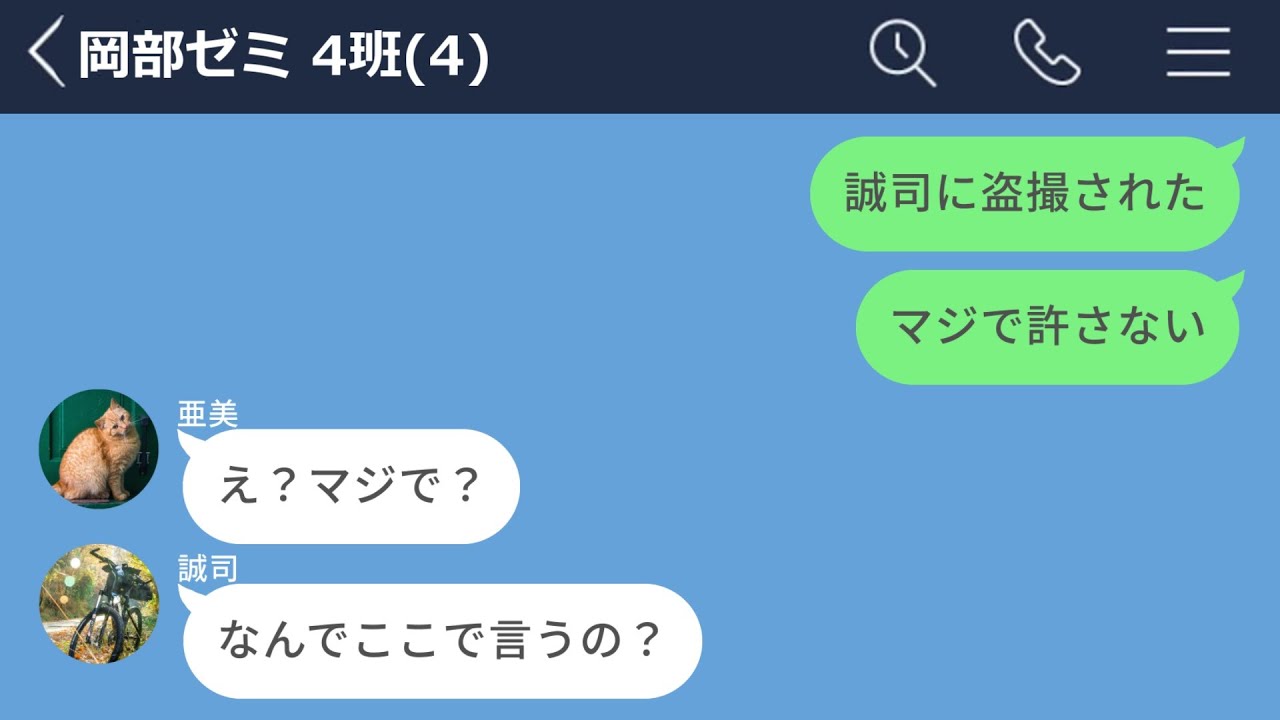Start a group voice call

(1047, 53)
